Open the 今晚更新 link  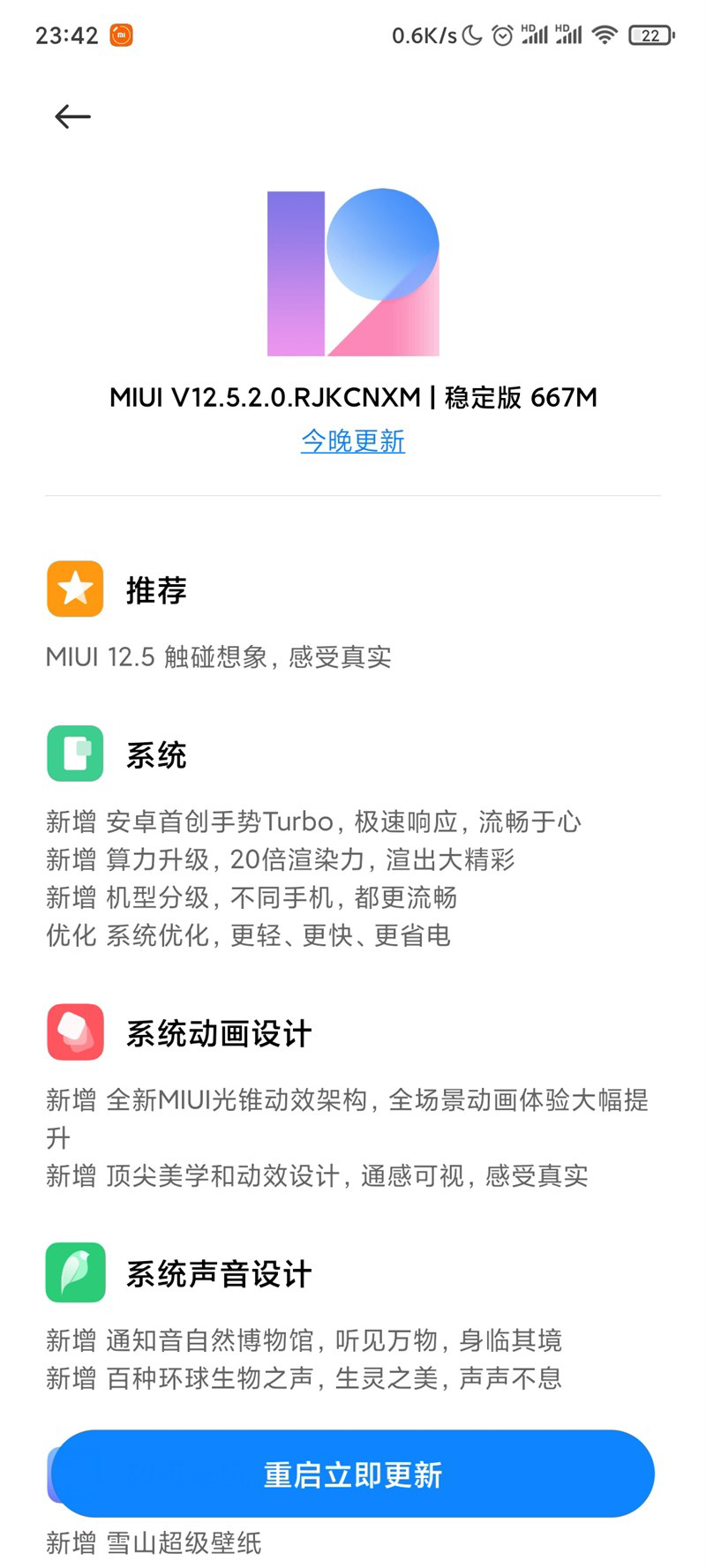coord(351,443)
